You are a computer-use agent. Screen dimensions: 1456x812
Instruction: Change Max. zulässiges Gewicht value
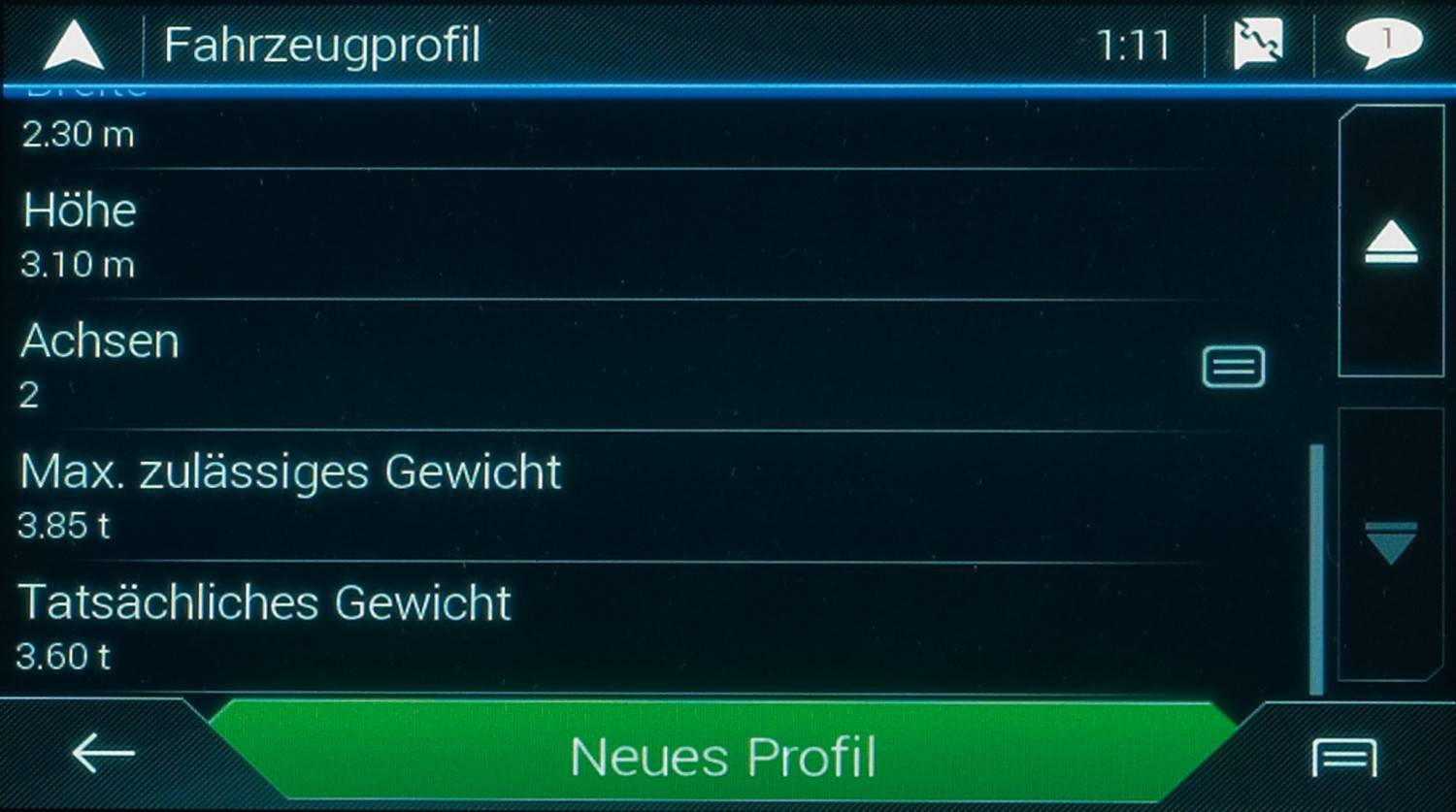tap(582, 496)
